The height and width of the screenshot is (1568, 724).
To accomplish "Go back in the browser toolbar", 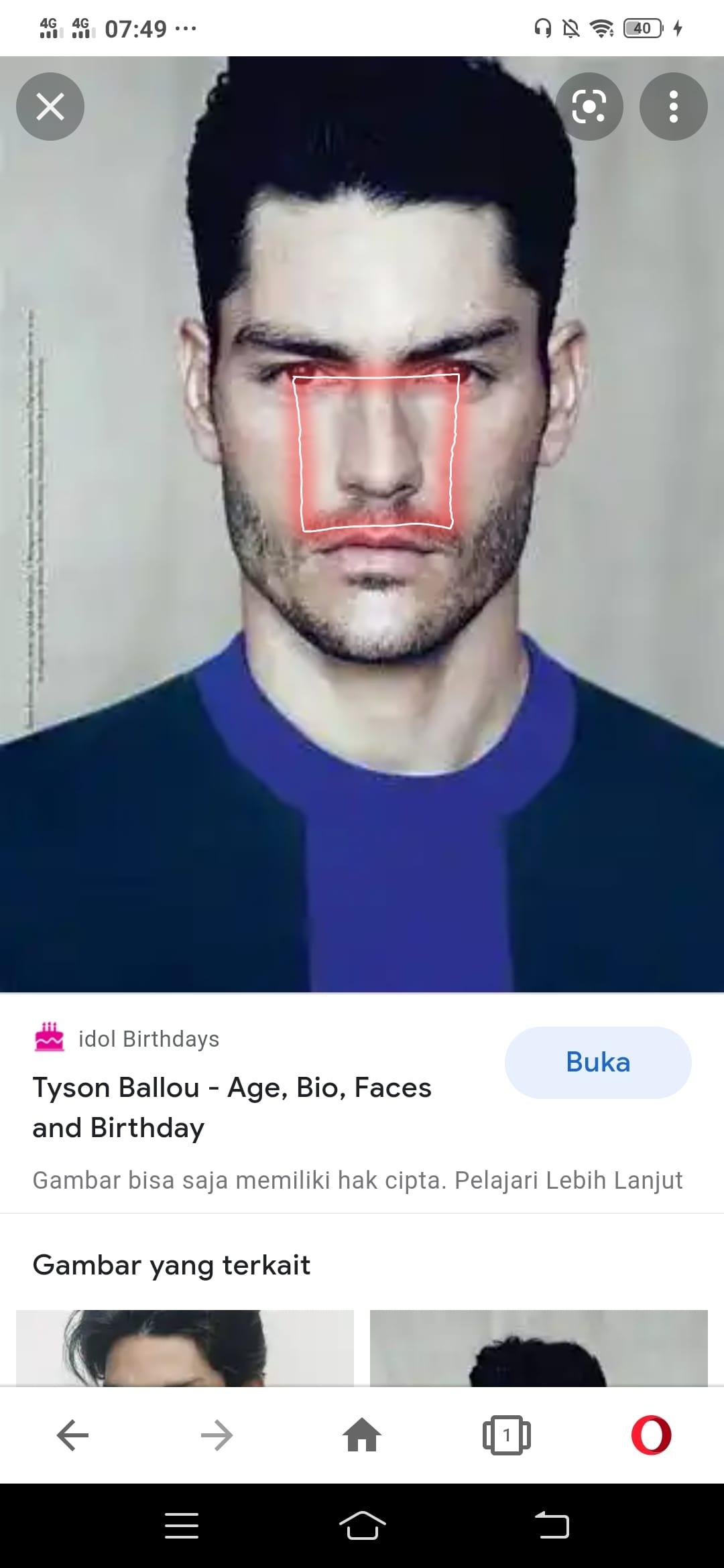I will tap(72, 1435).
